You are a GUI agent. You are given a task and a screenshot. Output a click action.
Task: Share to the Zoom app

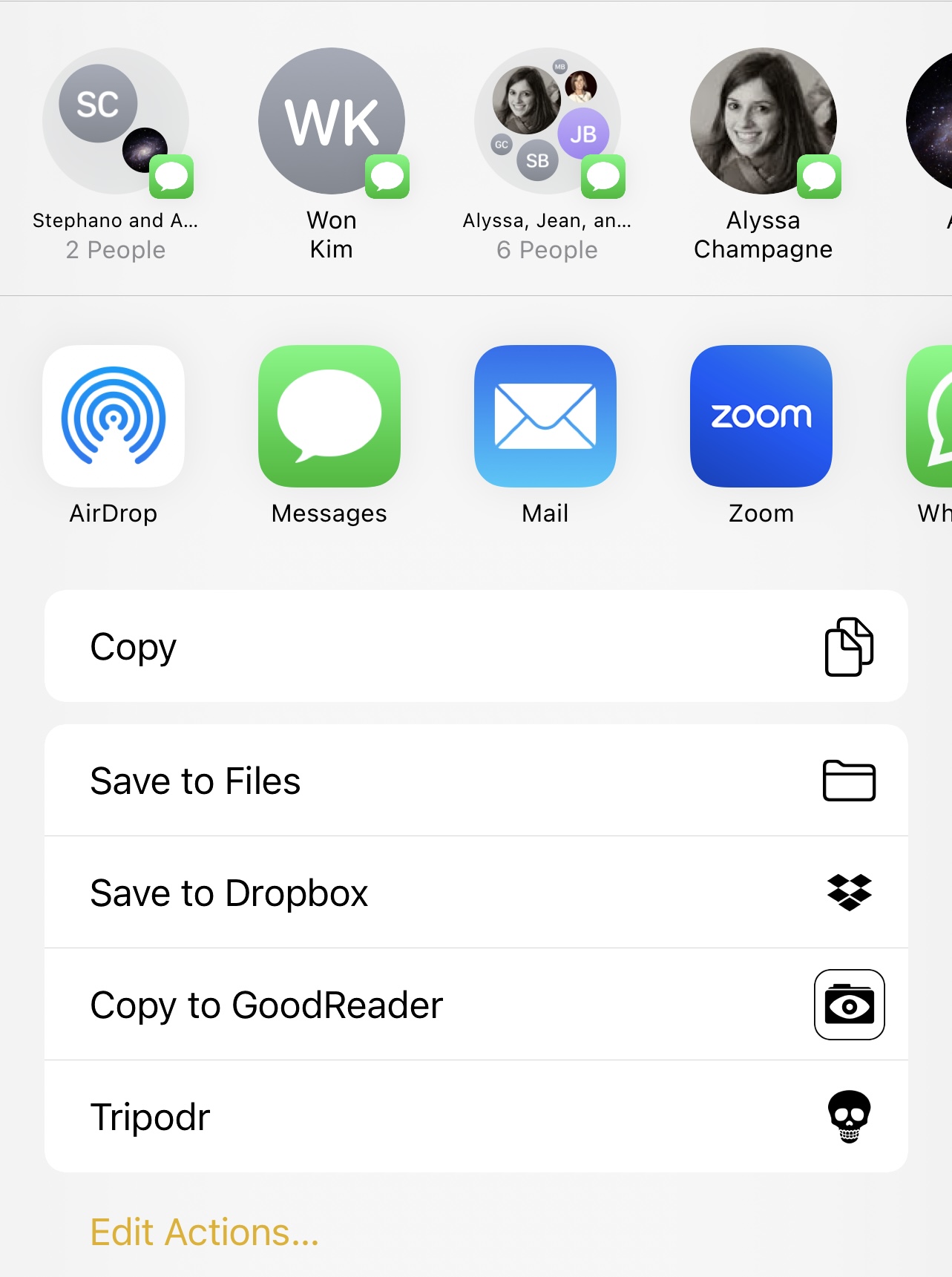(761, 416)
